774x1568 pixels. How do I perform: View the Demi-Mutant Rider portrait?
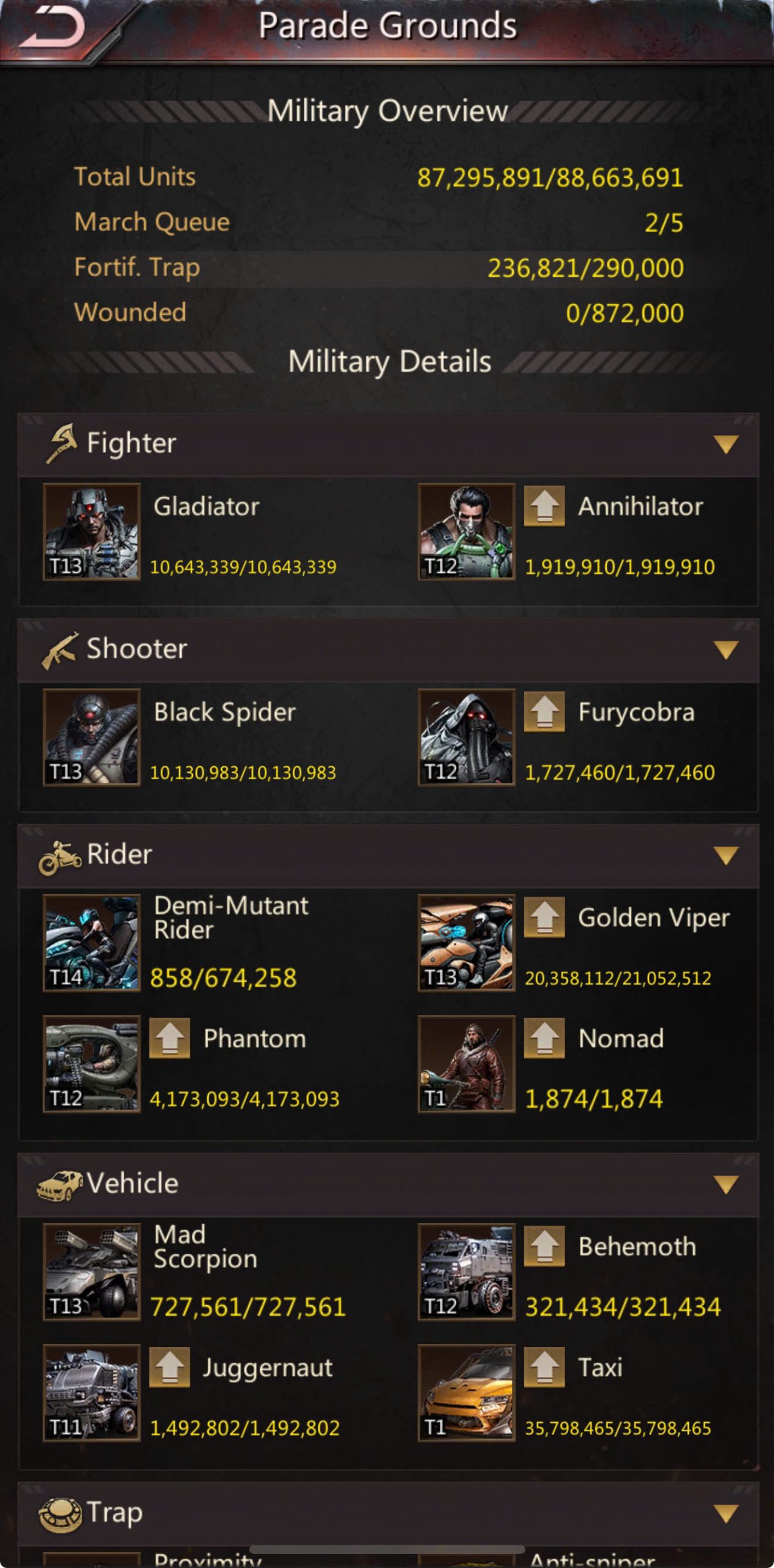92,943
